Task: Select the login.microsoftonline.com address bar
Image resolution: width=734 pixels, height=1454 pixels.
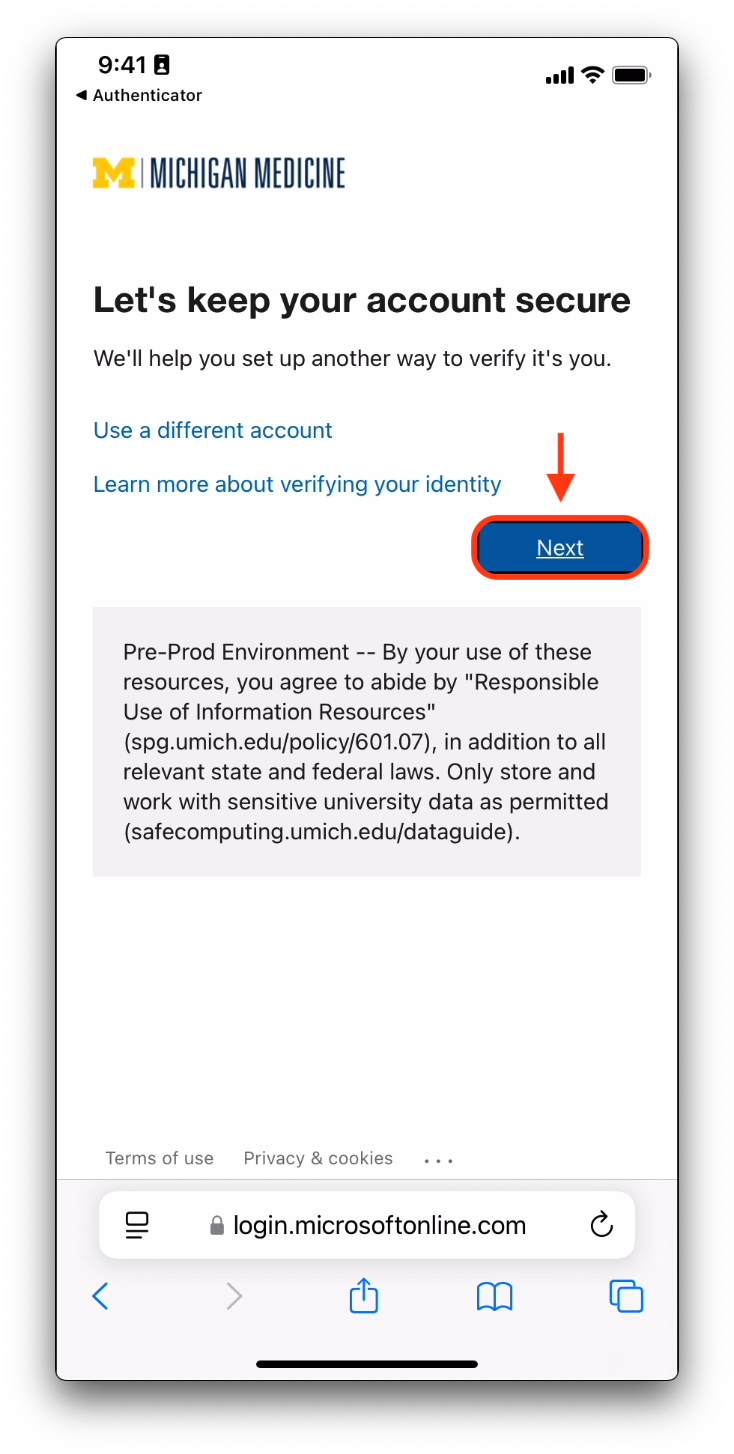Action: (x=367, y=1225)
